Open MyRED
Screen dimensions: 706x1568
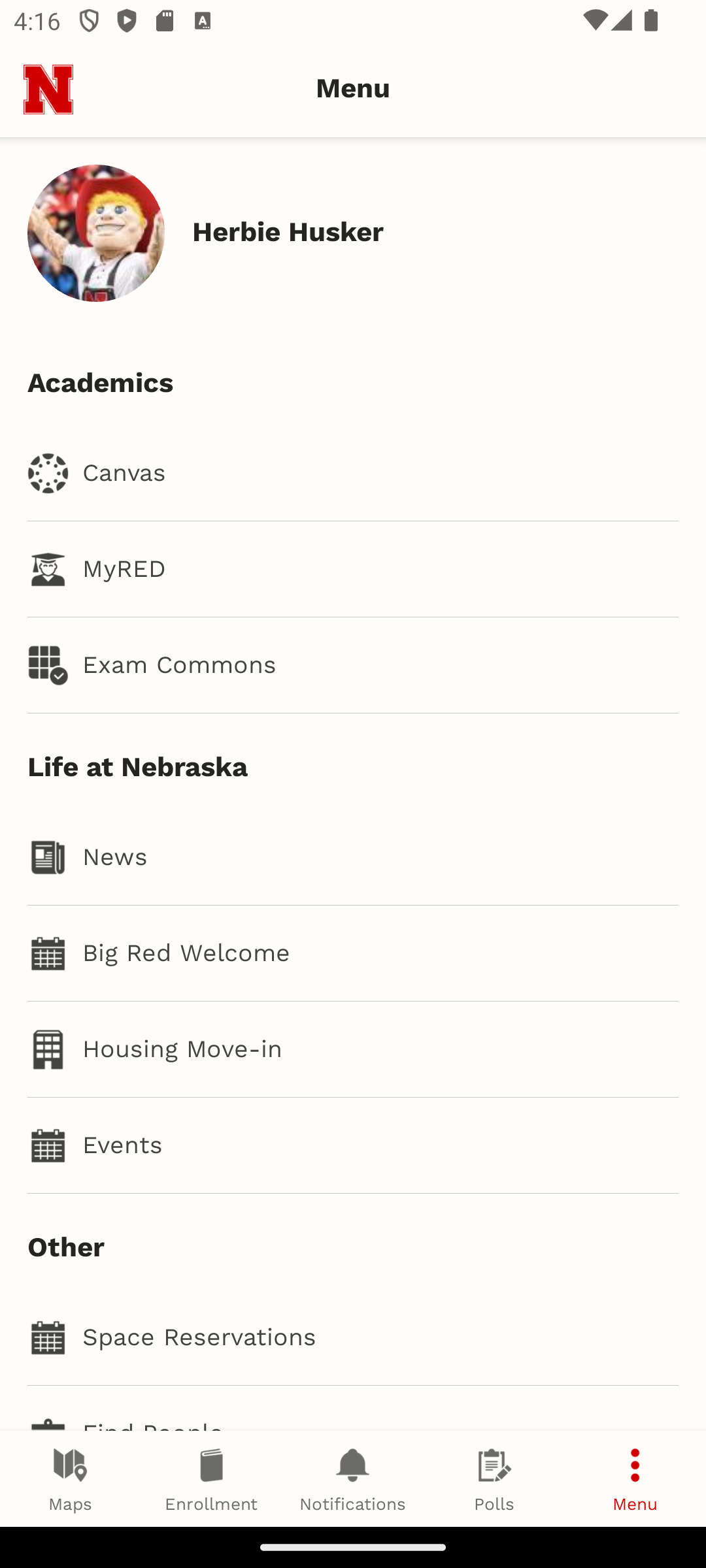353,569
